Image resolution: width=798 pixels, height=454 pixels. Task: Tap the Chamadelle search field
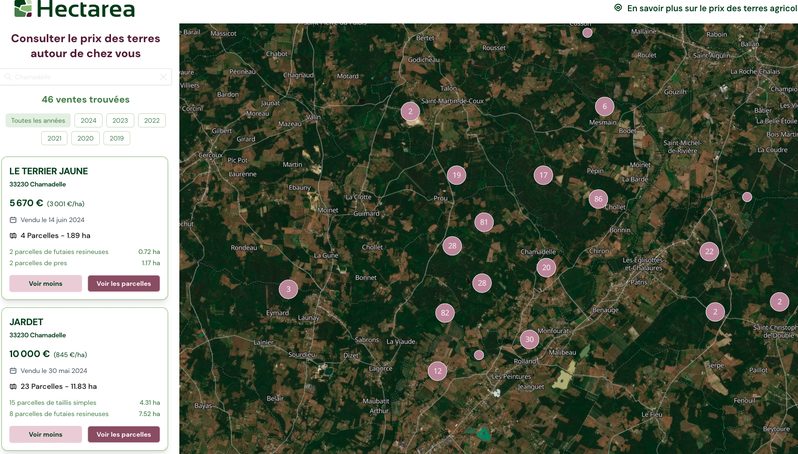(x=86, y=77)
